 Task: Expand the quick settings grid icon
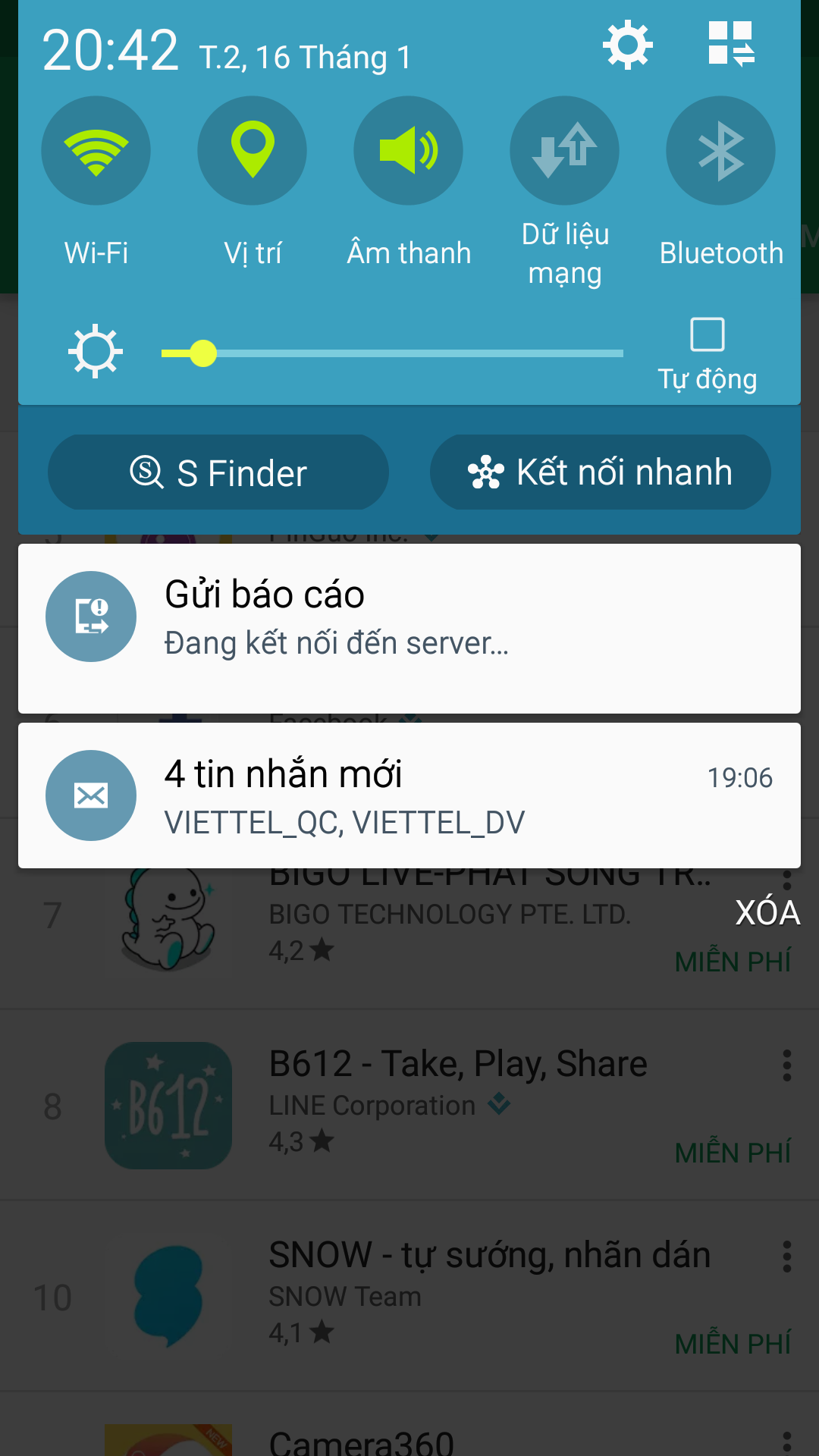[731, 43]
